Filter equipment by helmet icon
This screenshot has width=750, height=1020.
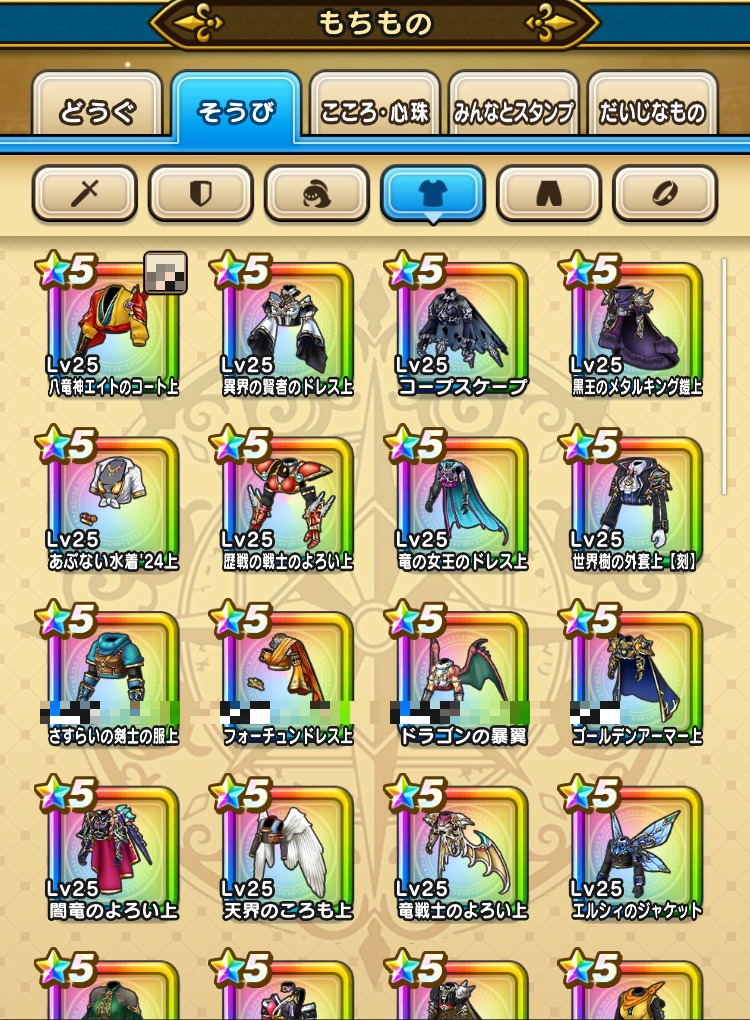click(x=316, y=193)
